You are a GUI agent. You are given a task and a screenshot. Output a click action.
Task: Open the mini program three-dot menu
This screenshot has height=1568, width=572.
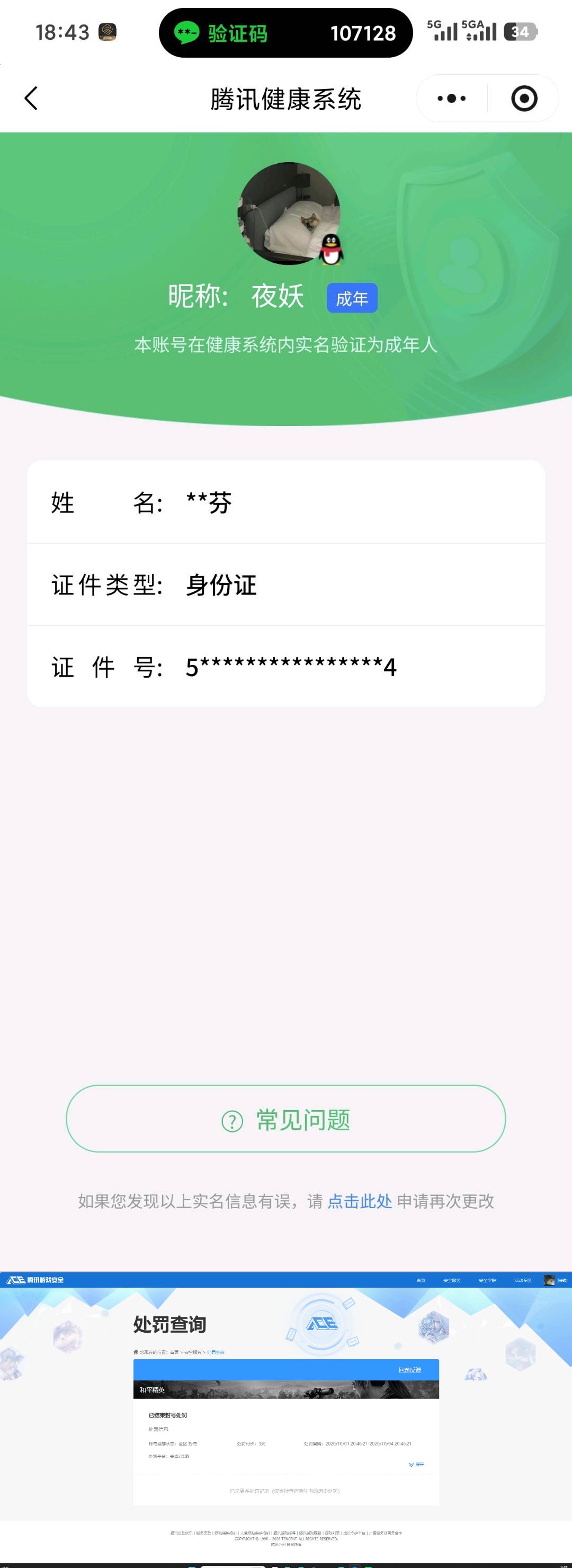452,98
